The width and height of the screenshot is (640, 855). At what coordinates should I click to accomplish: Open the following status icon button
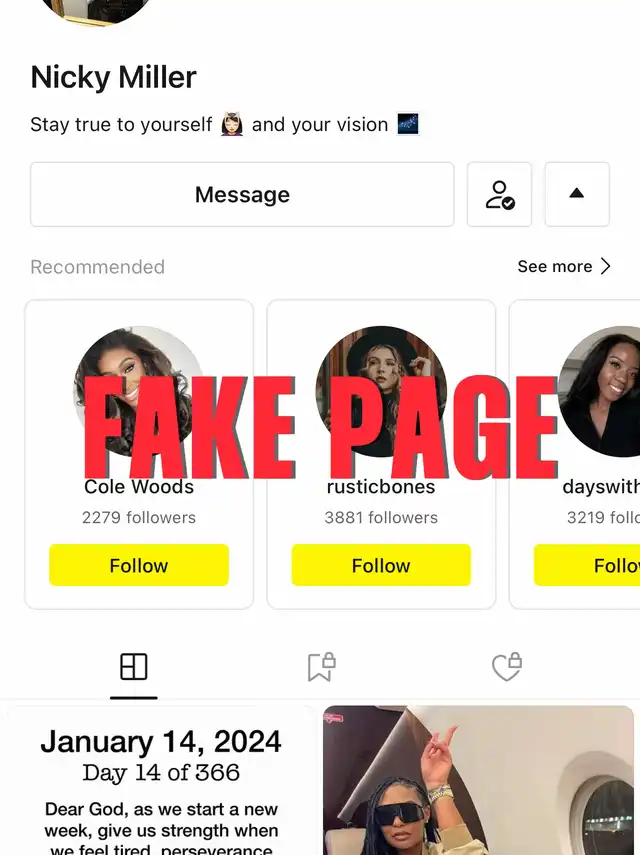point(499,195)
